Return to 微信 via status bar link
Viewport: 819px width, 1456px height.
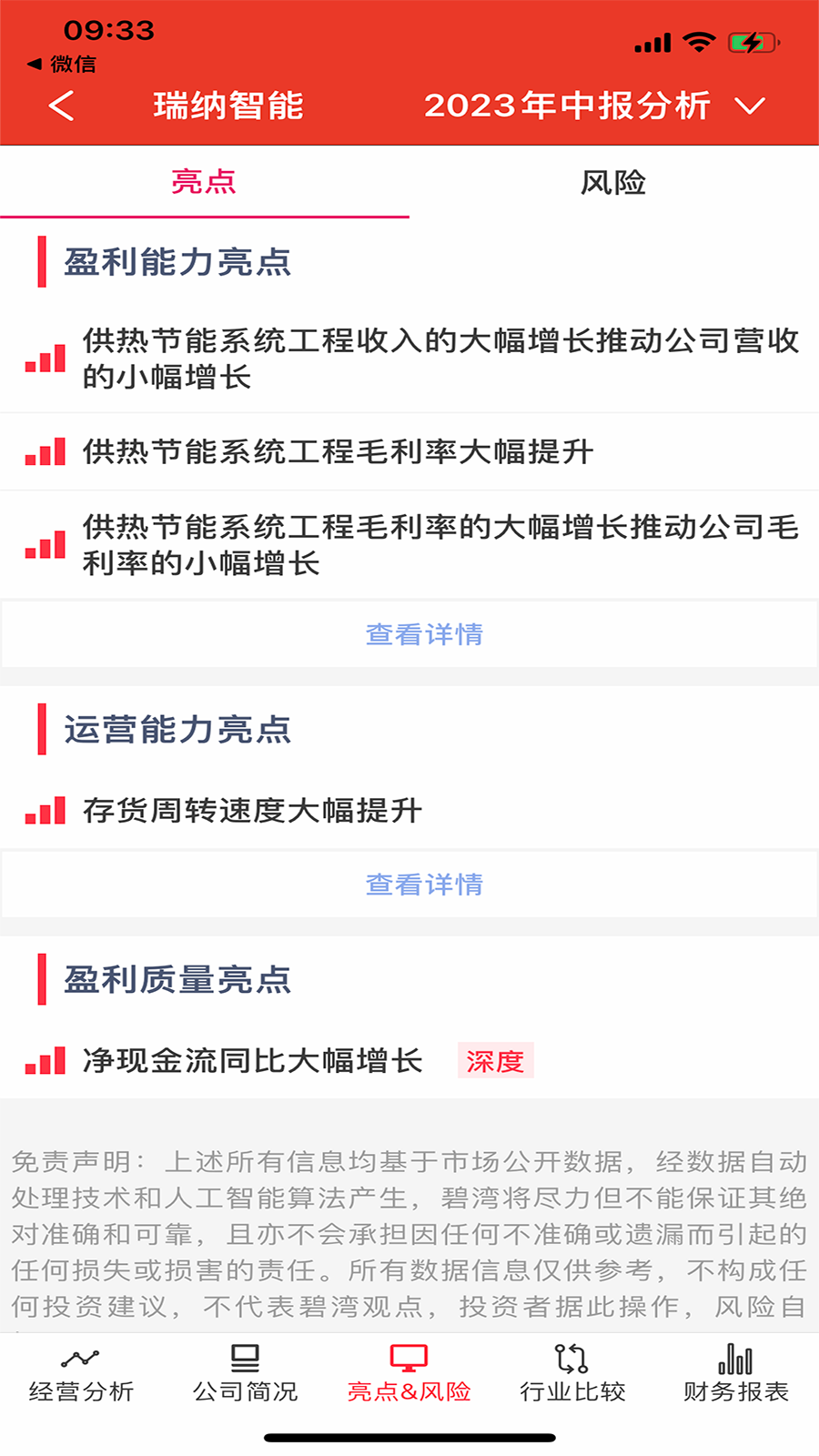(x=62, y=64)
